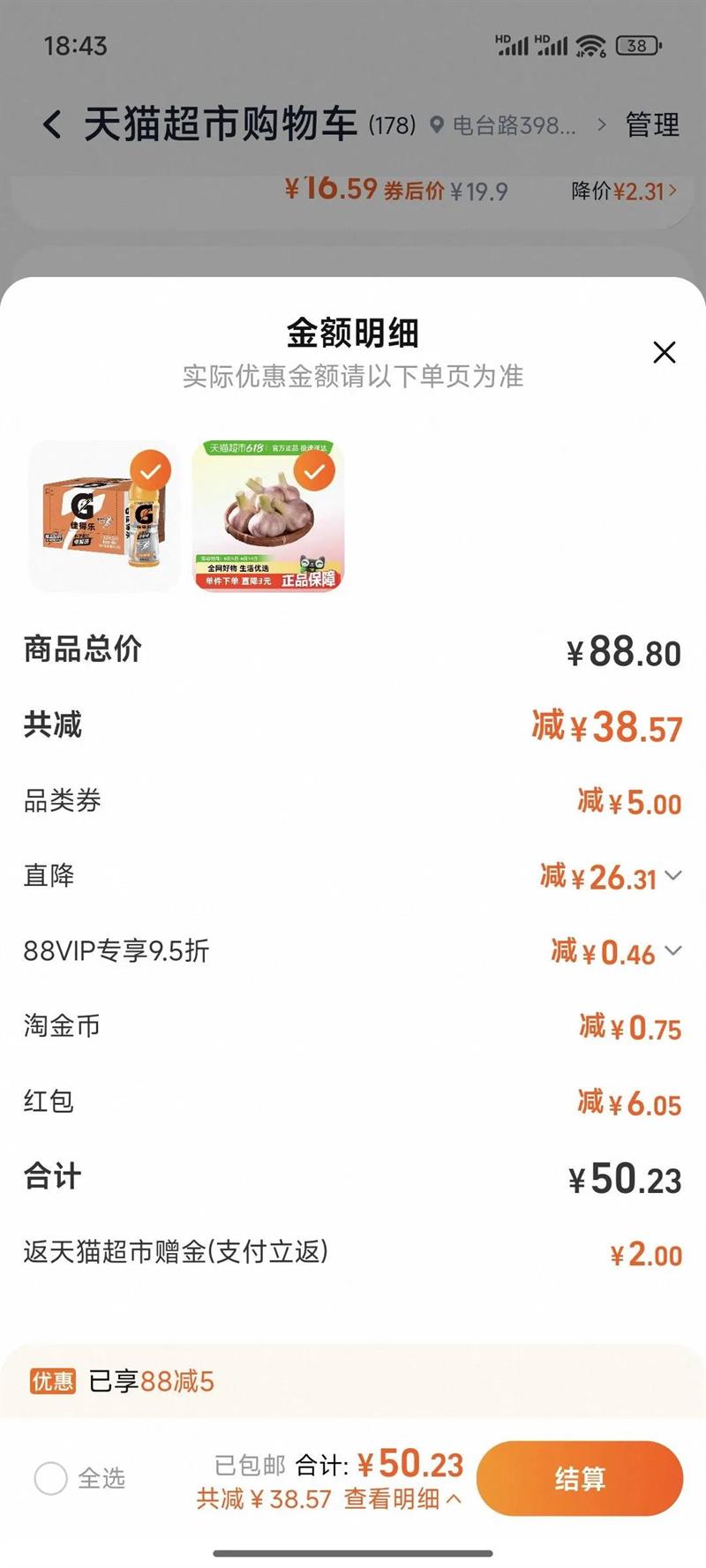Expand 88VIP专享9.5折 discount details
The image size is (706, 1568).
[x=616, y=951]
